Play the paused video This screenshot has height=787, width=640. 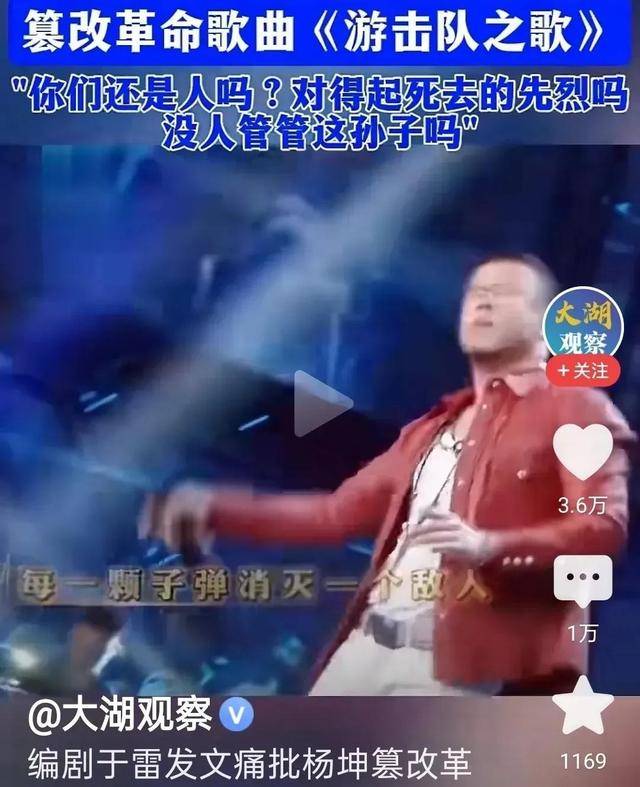click(322, 403)
